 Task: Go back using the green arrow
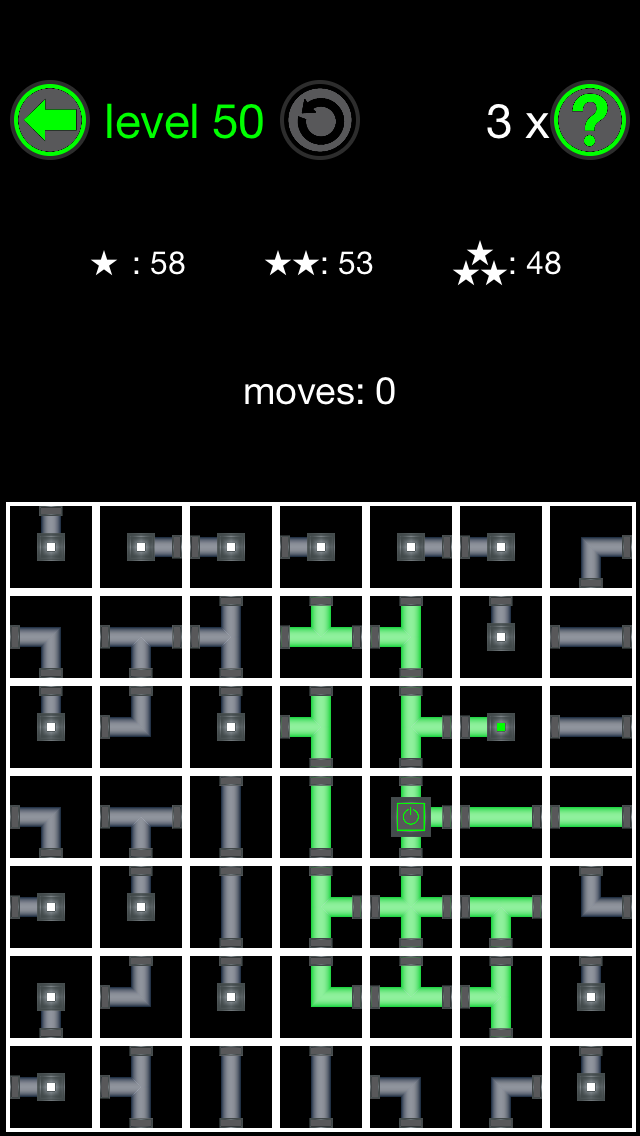(50, 121)
